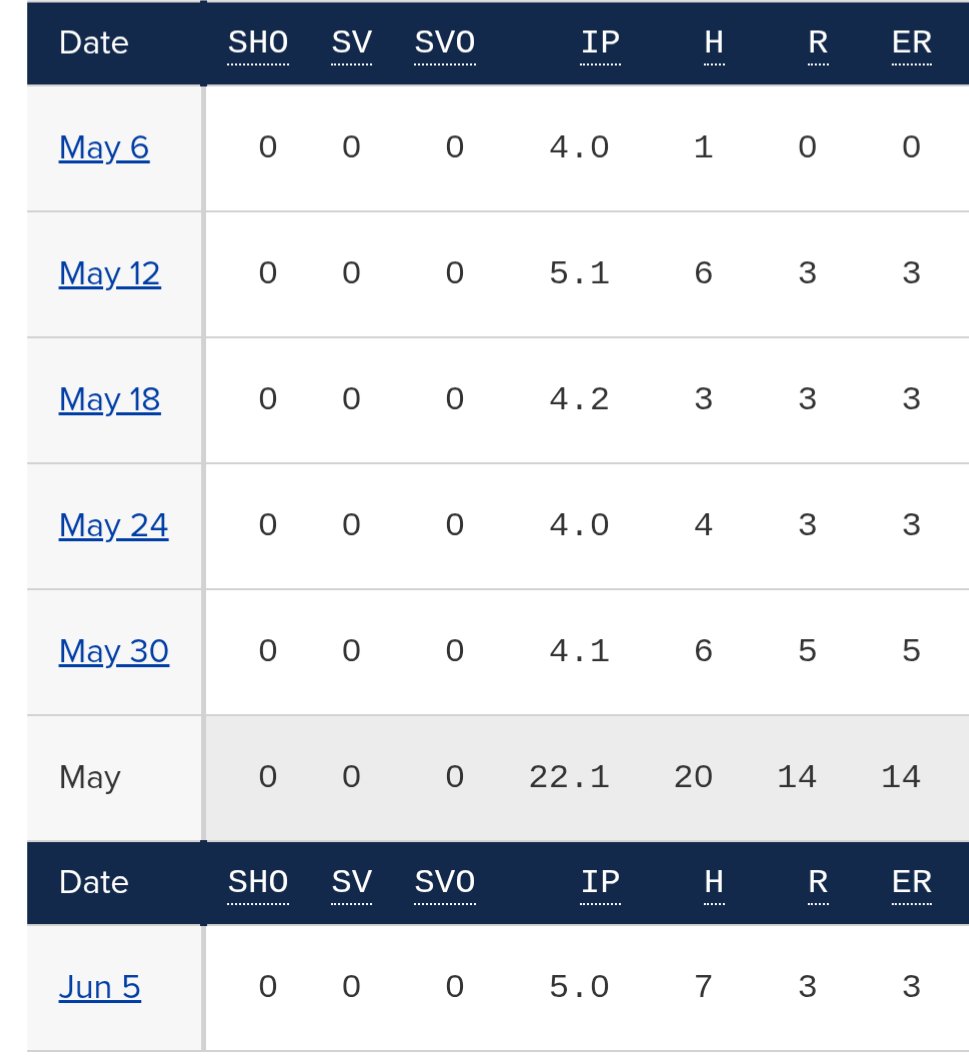The width and height of the screenshot is (969, 1064).
Task: Open the May 6 game link
Action: [104, 148]
